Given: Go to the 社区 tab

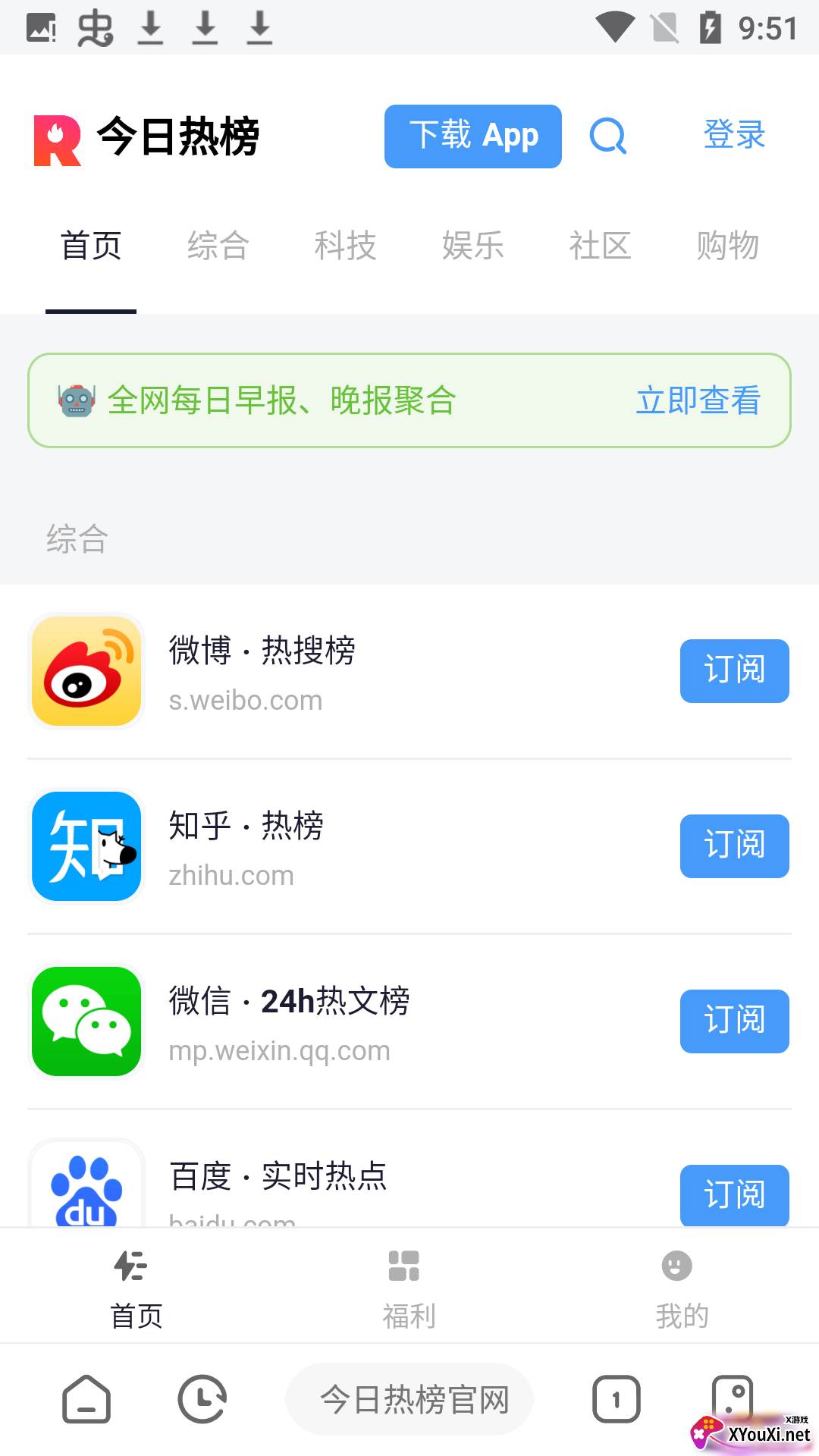Looking at the screenshot, I should click(x=600, y=246).
